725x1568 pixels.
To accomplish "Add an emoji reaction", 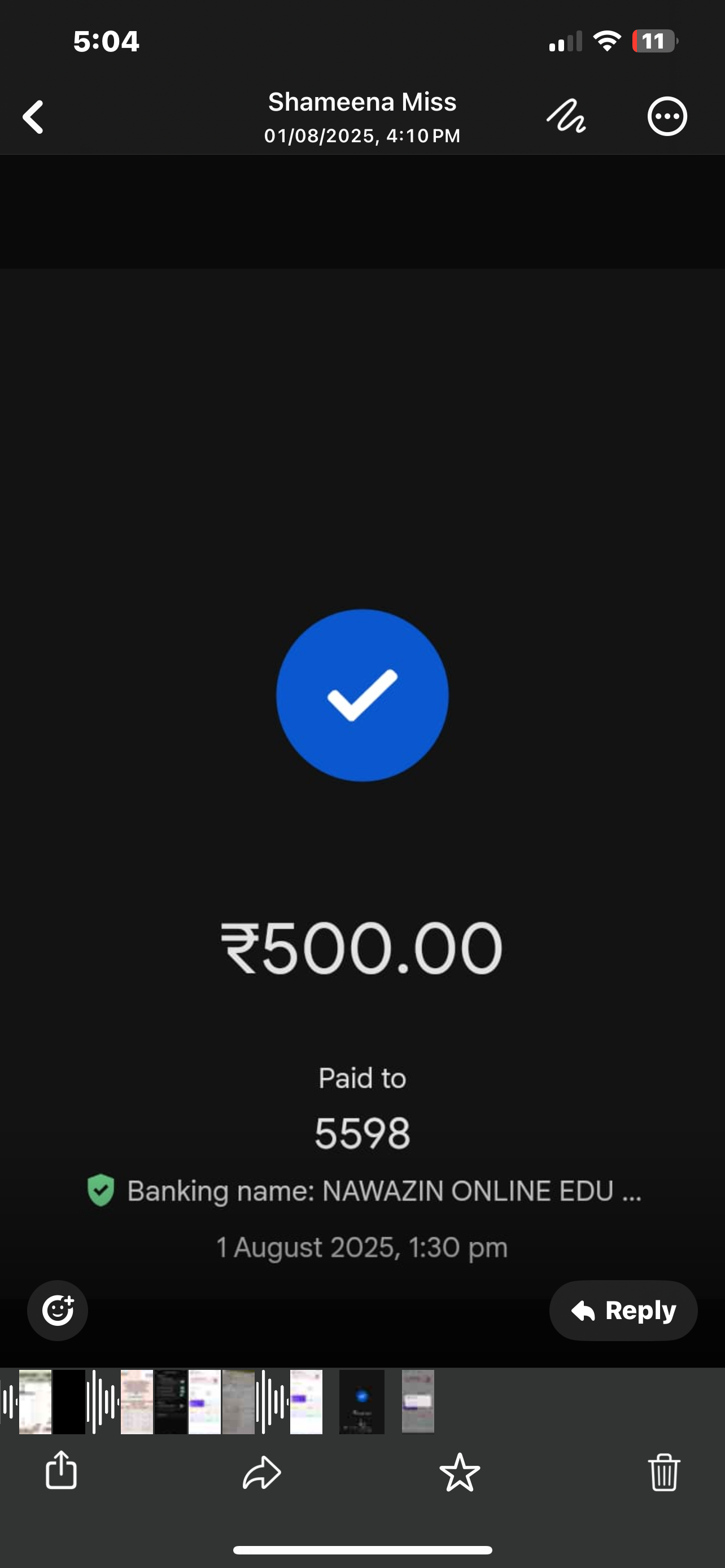I will click(x=58, y=1311).
